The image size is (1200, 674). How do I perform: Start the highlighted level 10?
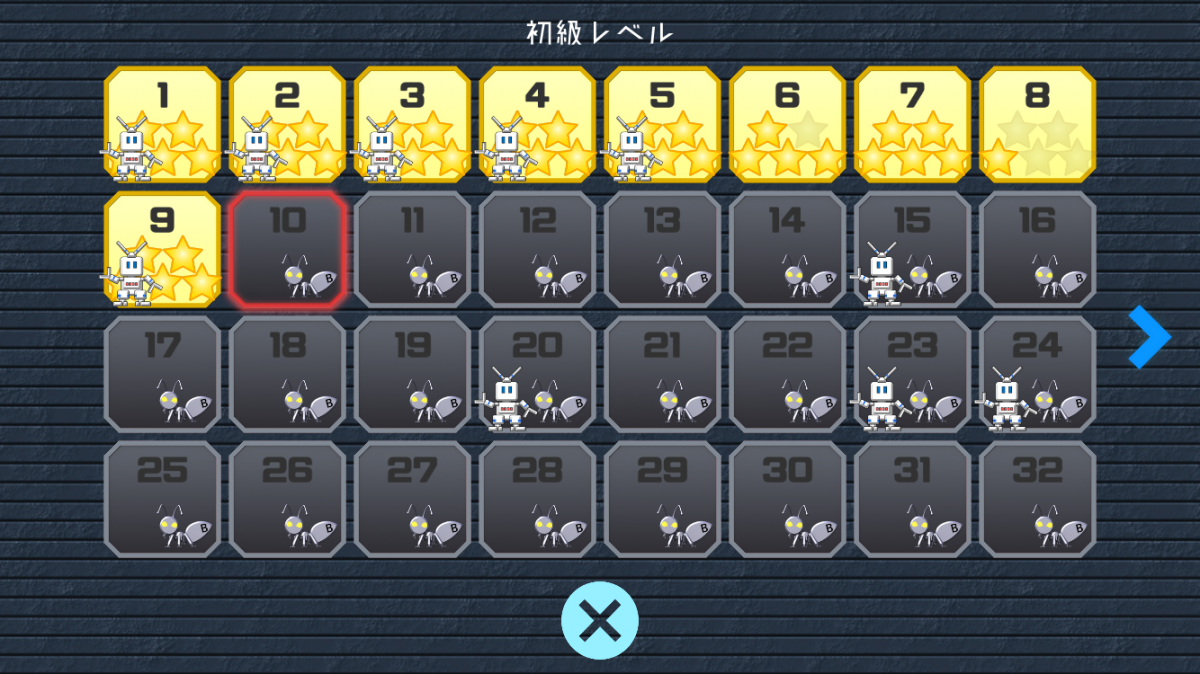pyautogui.click(x=287, y=250)
